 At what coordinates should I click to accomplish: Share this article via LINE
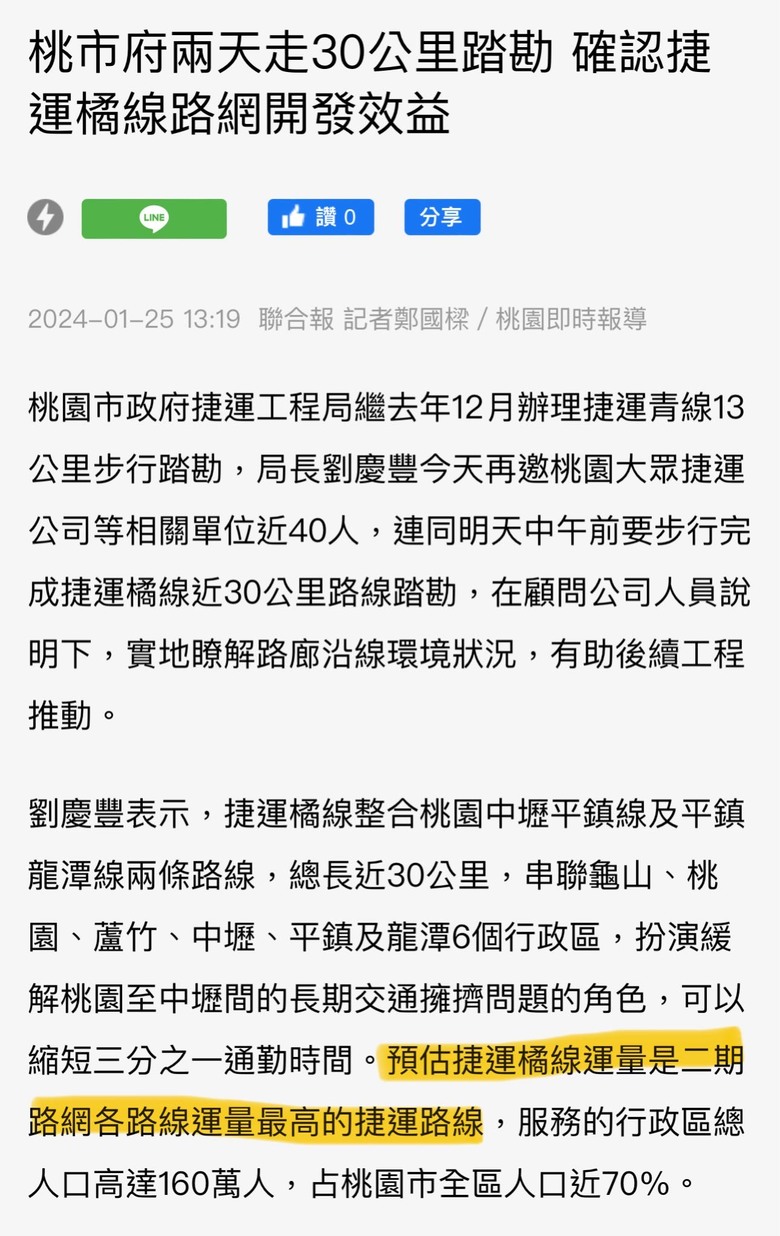click(x=154, y=218)
